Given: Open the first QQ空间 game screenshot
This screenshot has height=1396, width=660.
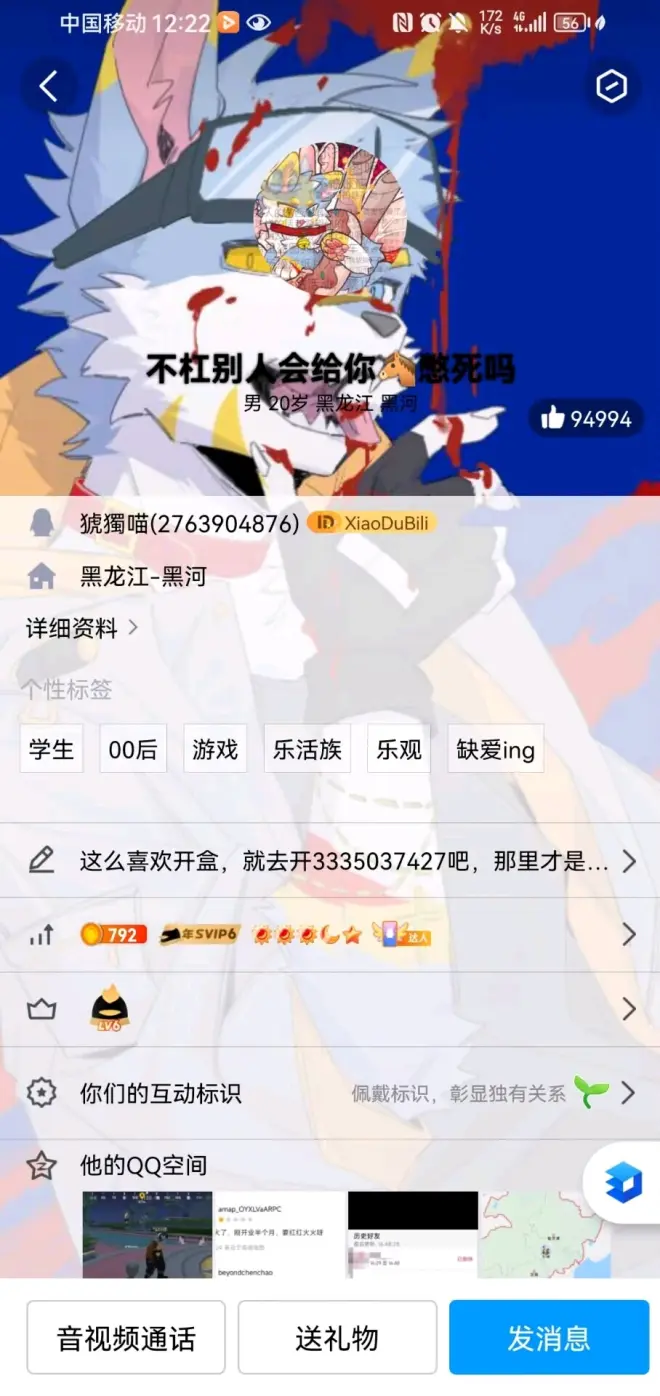Looking at the screenshot, I should click(x=146, y=1234).
